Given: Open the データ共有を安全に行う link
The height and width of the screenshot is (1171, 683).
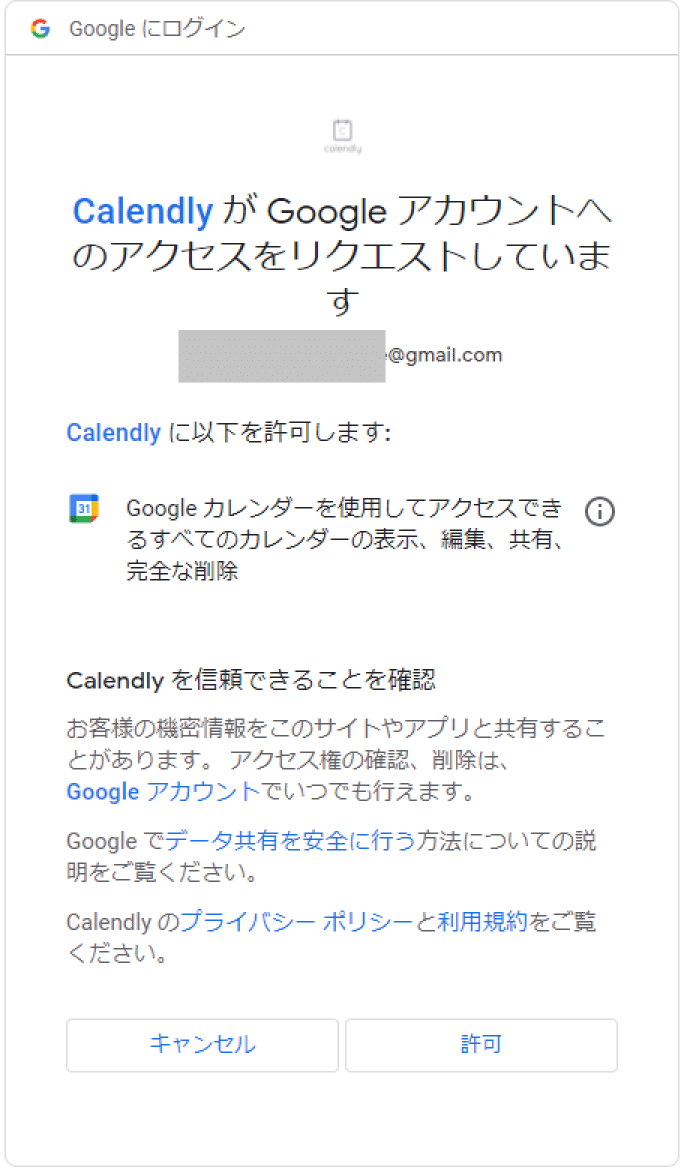Looking at the screenshot, I should click(290, 840).
